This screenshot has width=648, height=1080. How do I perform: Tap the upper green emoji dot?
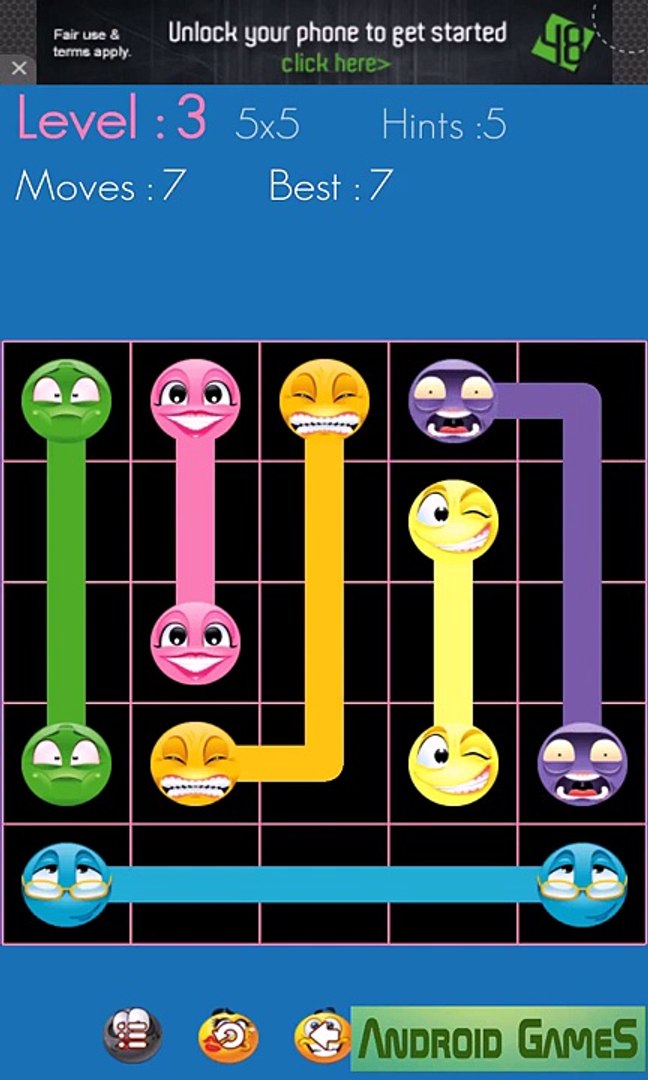click(66, 401)
